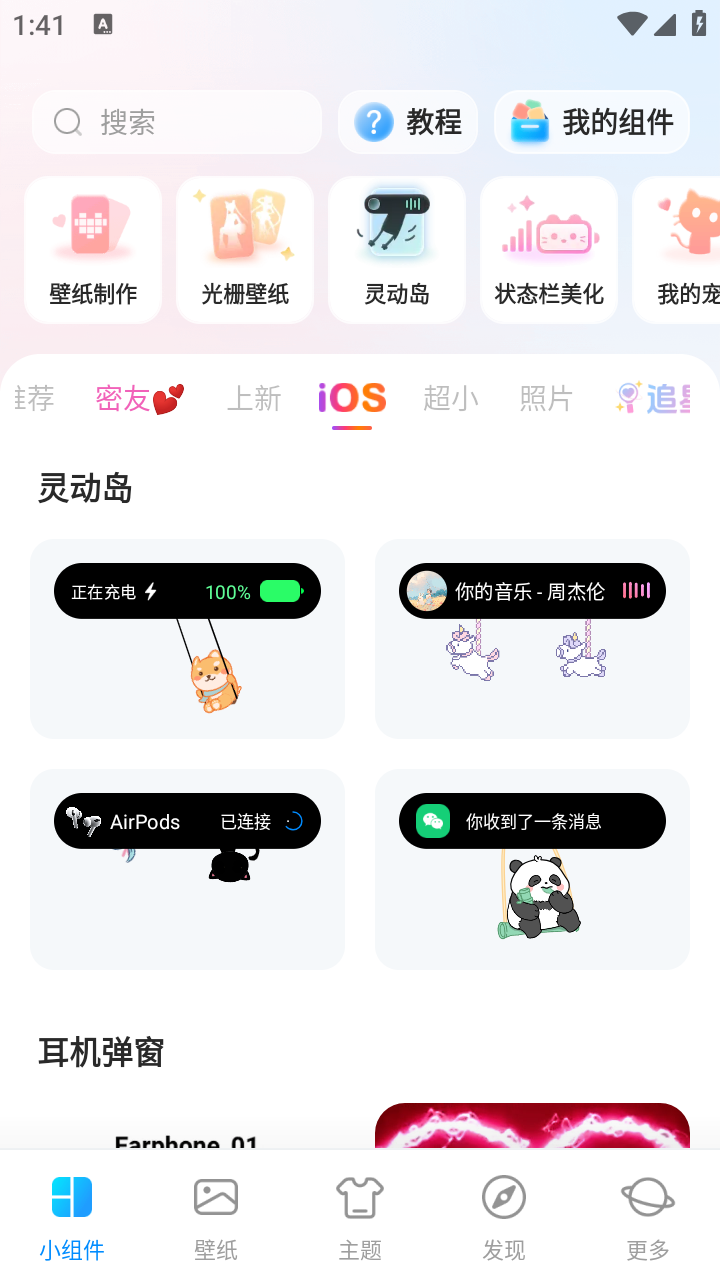This screenshot has height=1280, width=720.
Task: Select the AirPods 已连接 widget preview
Action: (x=187, y=820)
